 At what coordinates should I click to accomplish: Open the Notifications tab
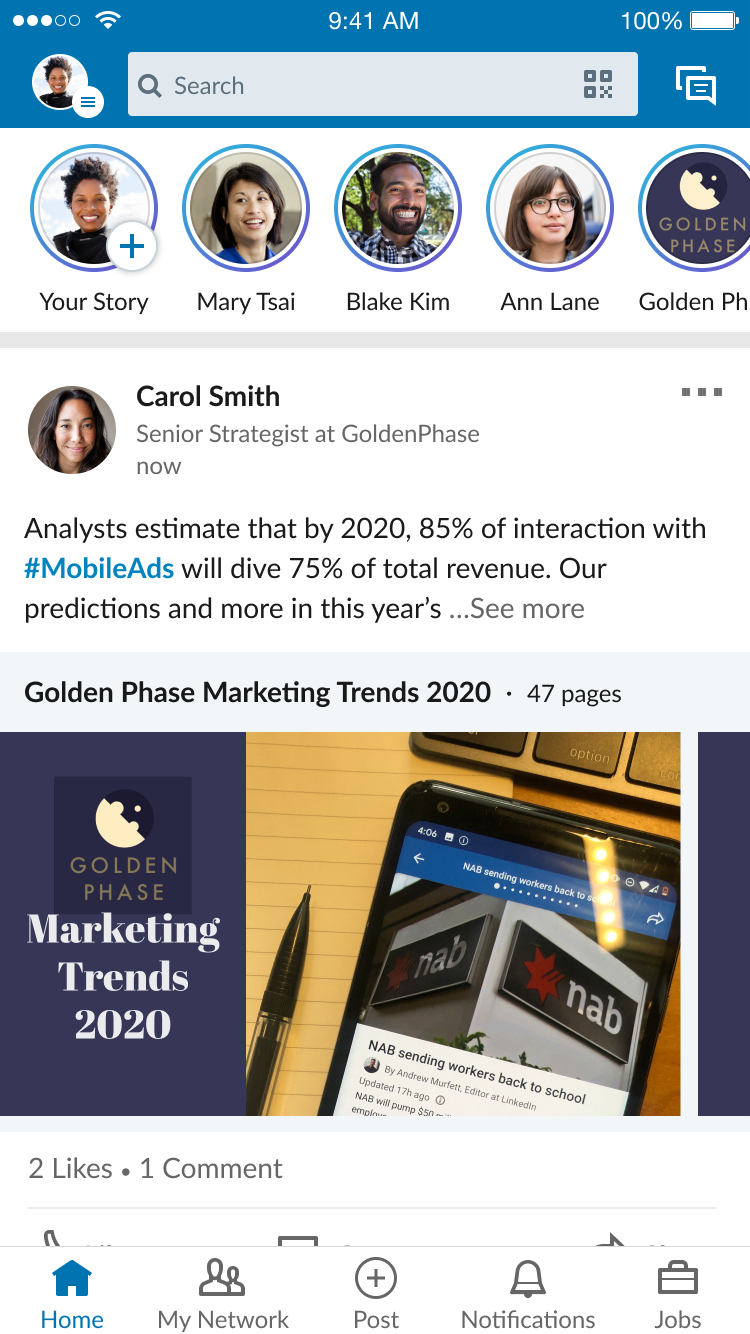528,1292
